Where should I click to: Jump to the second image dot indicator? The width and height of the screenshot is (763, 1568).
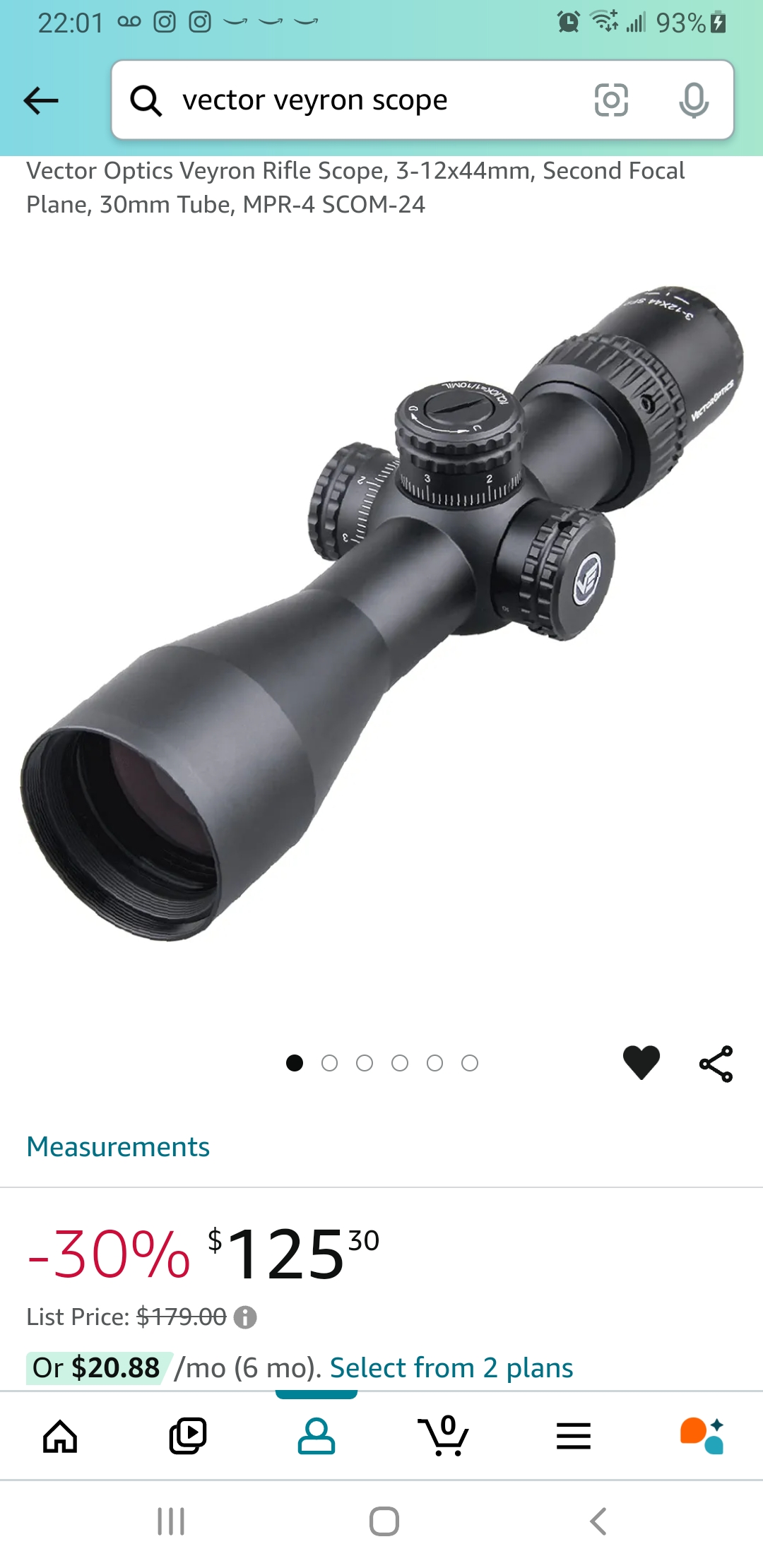click(x=329, y=1063)
